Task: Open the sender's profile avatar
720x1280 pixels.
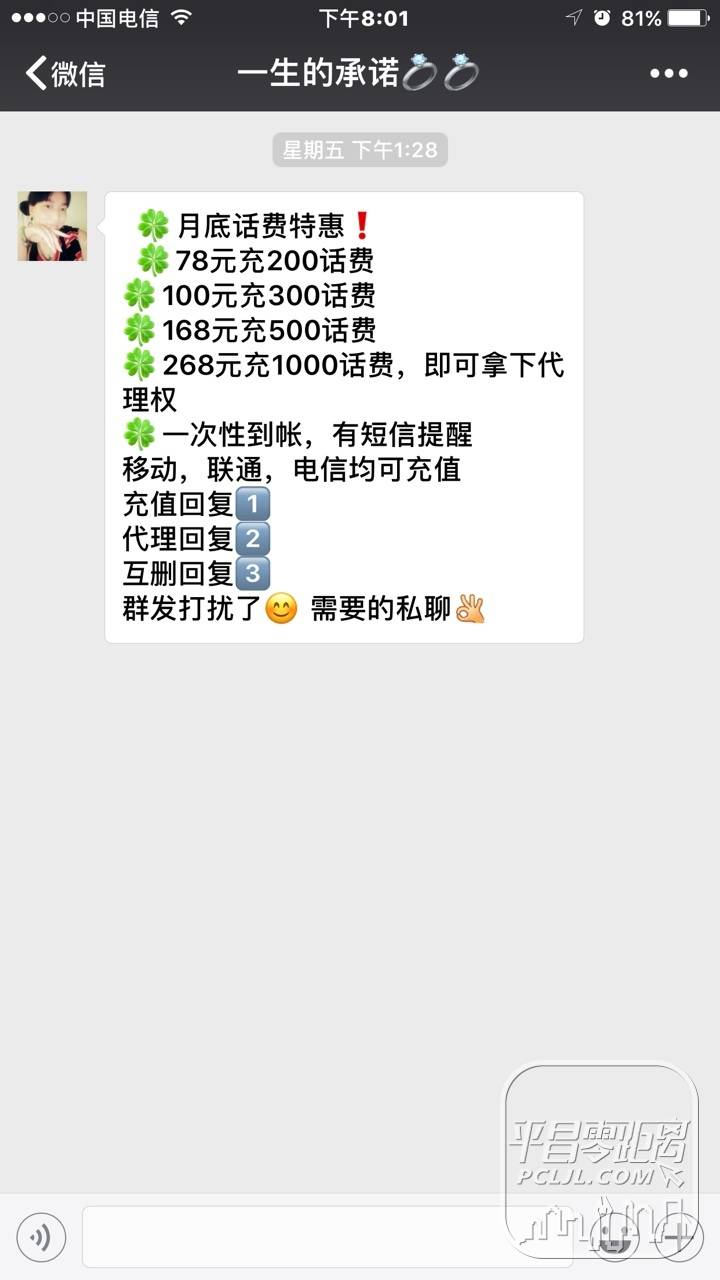Action: (x=52, y=226)
